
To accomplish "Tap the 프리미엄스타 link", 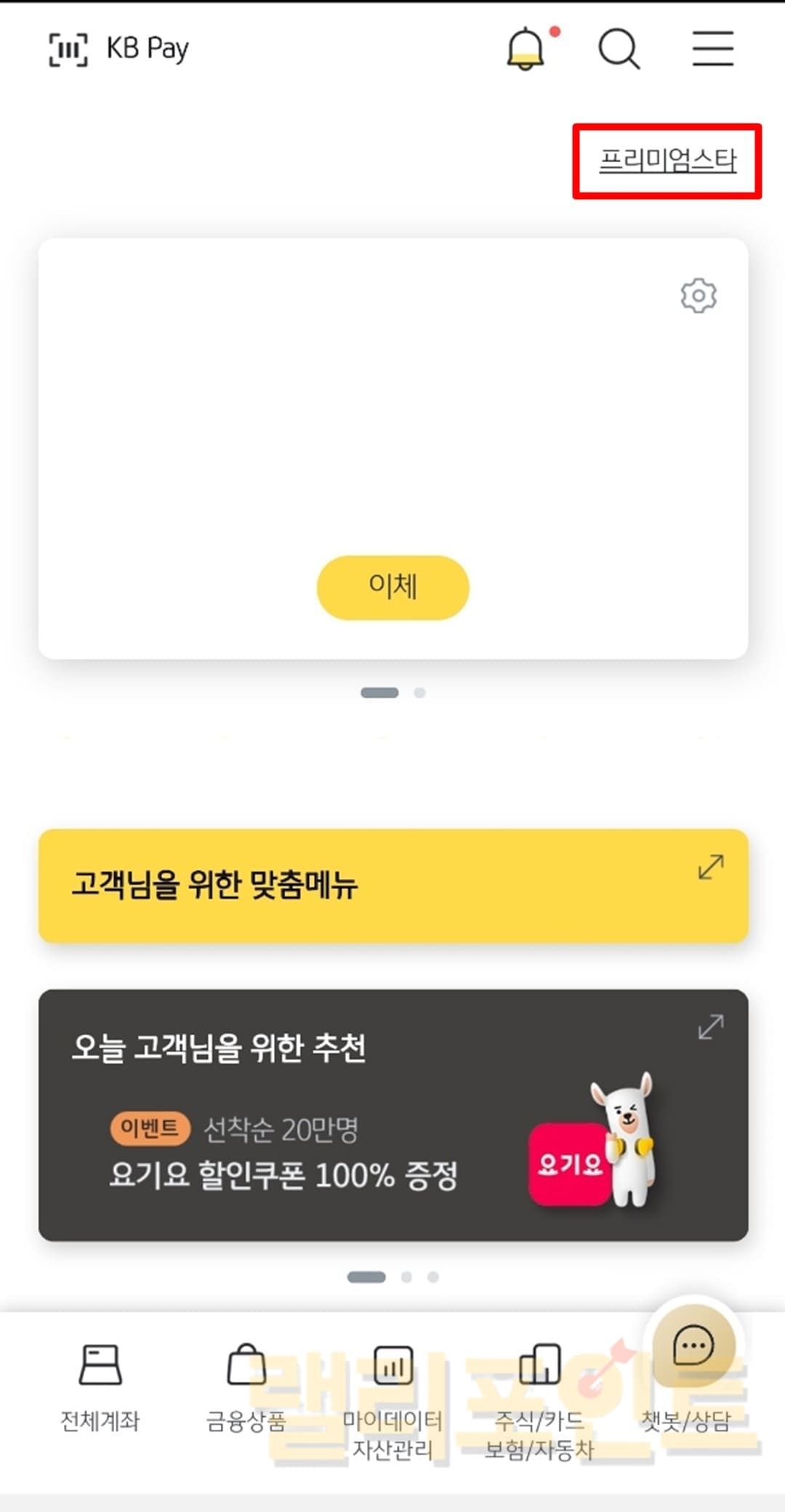I will click(667, 161).
